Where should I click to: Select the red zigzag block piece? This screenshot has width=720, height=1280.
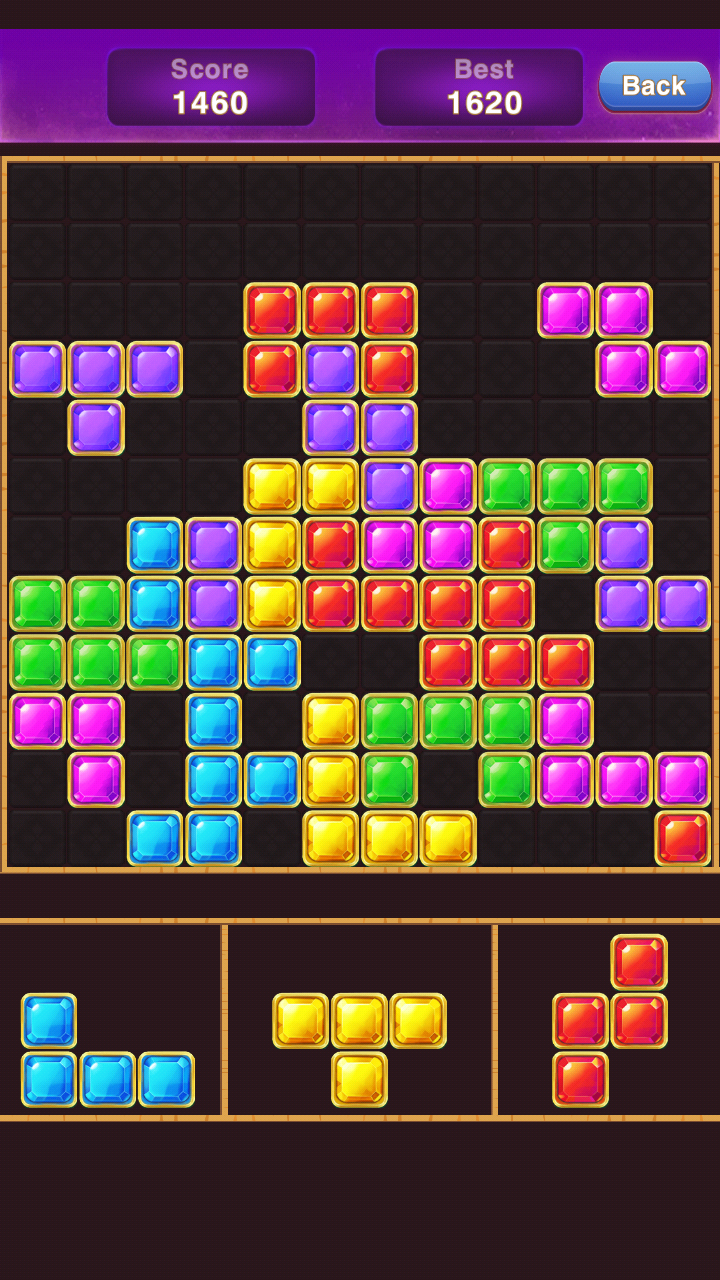(610, 1021)
